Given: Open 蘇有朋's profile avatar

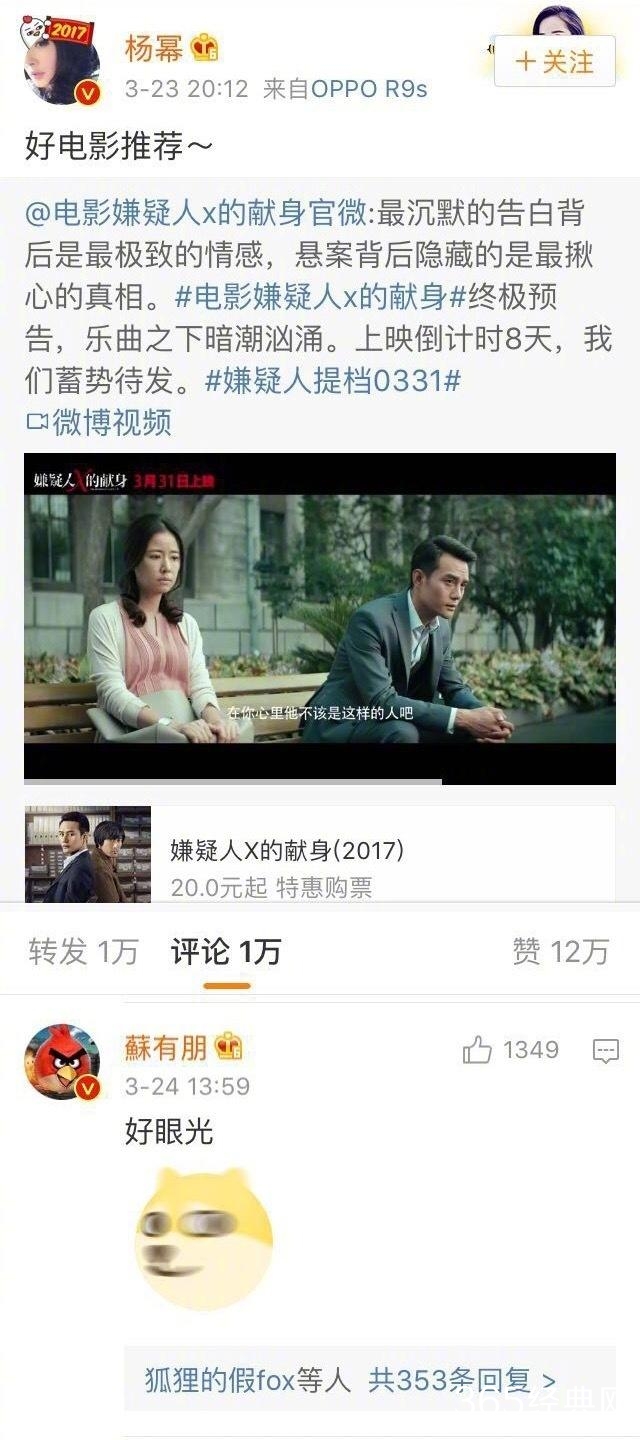Looking at the screenshot, I should pos(62,1062).
